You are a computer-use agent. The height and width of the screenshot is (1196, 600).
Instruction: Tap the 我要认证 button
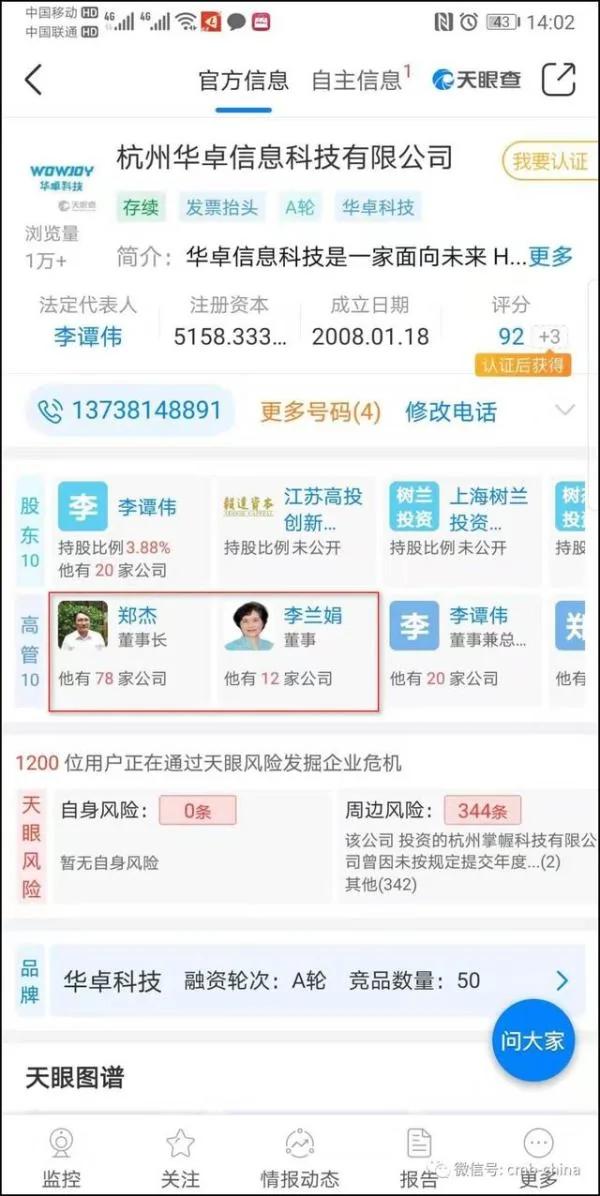550,161
